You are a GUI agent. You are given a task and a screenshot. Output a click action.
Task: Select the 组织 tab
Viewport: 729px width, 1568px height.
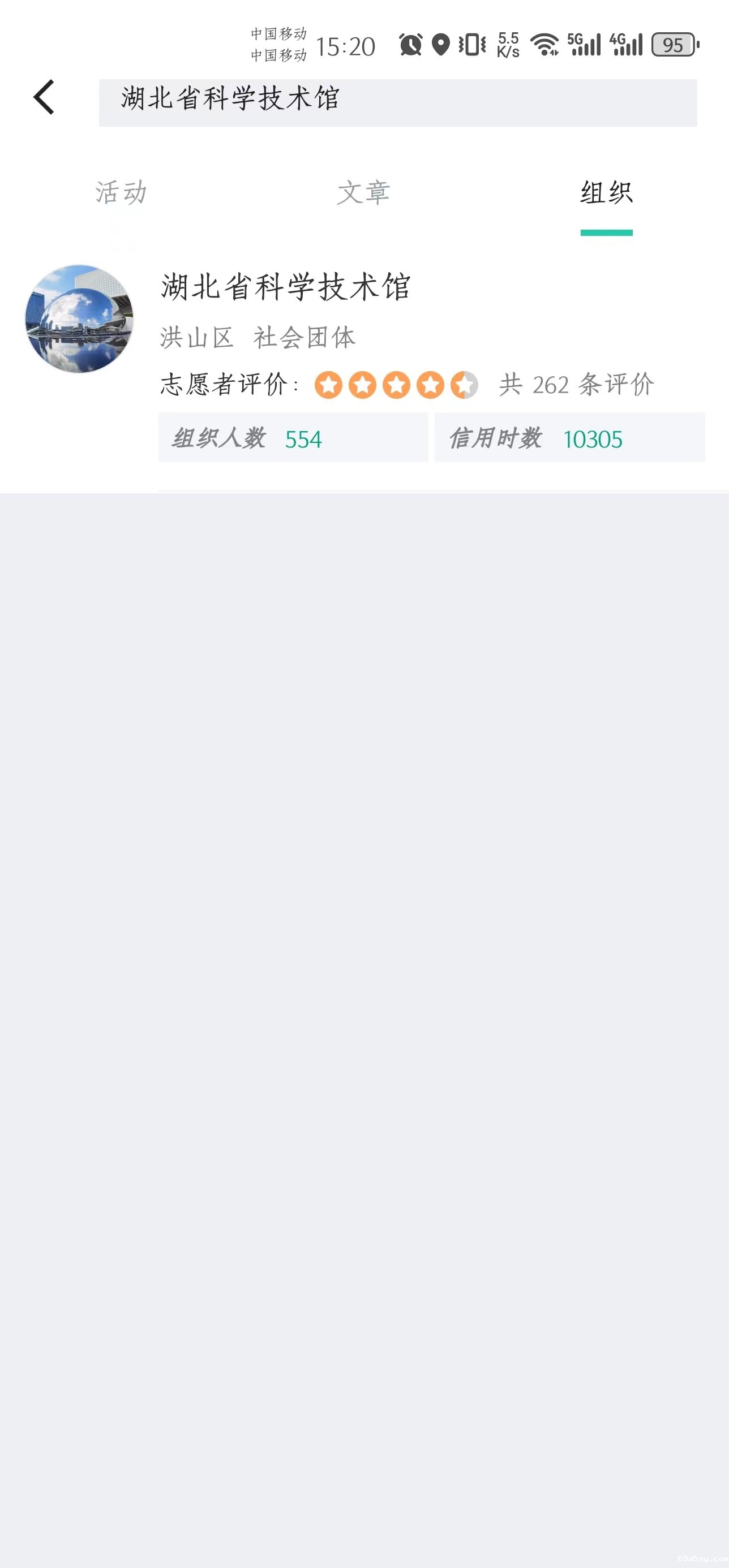[x=606, y=193]
